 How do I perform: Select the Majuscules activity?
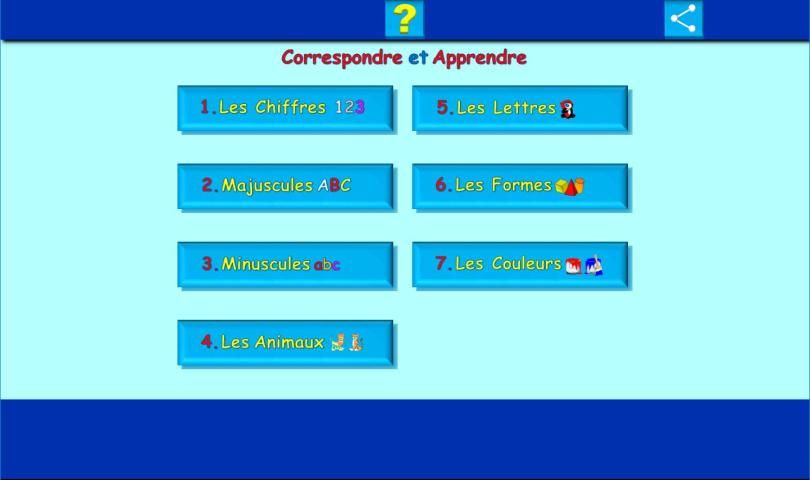(285, 186)
